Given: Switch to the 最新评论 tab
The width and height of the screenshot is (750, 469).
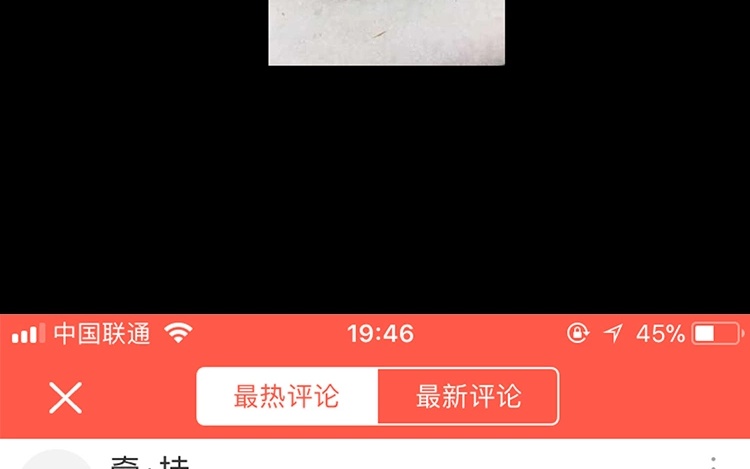Looking at the screenshot, I should [468, 397].
